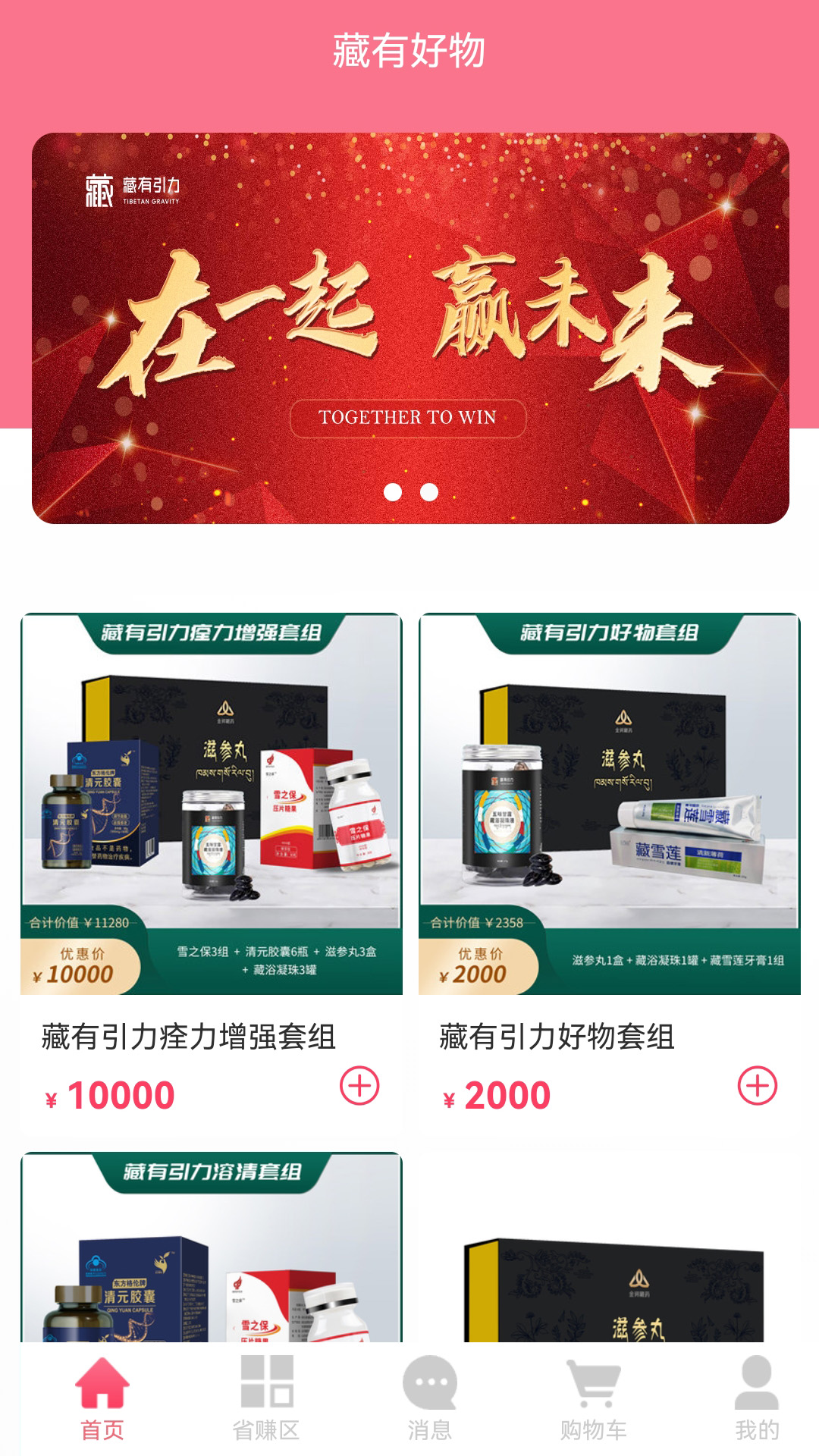
Task: Open the 藏有引力溶清套组 product card
Action: [212, 1247]
